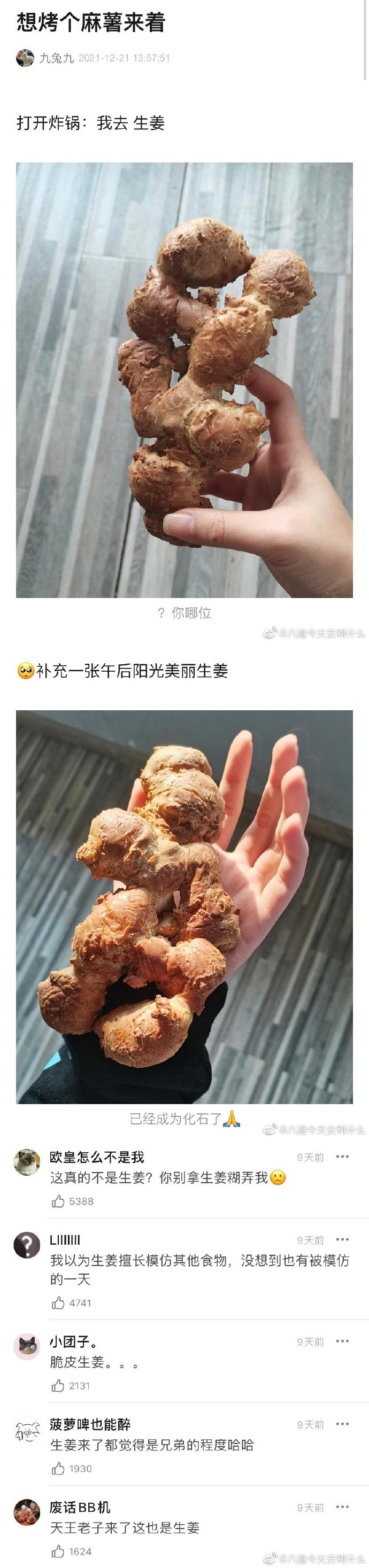The width and height of the screenshot is (369, 1568).
Task: Like the comment by 废话BB机
Action: (58, 1551)
